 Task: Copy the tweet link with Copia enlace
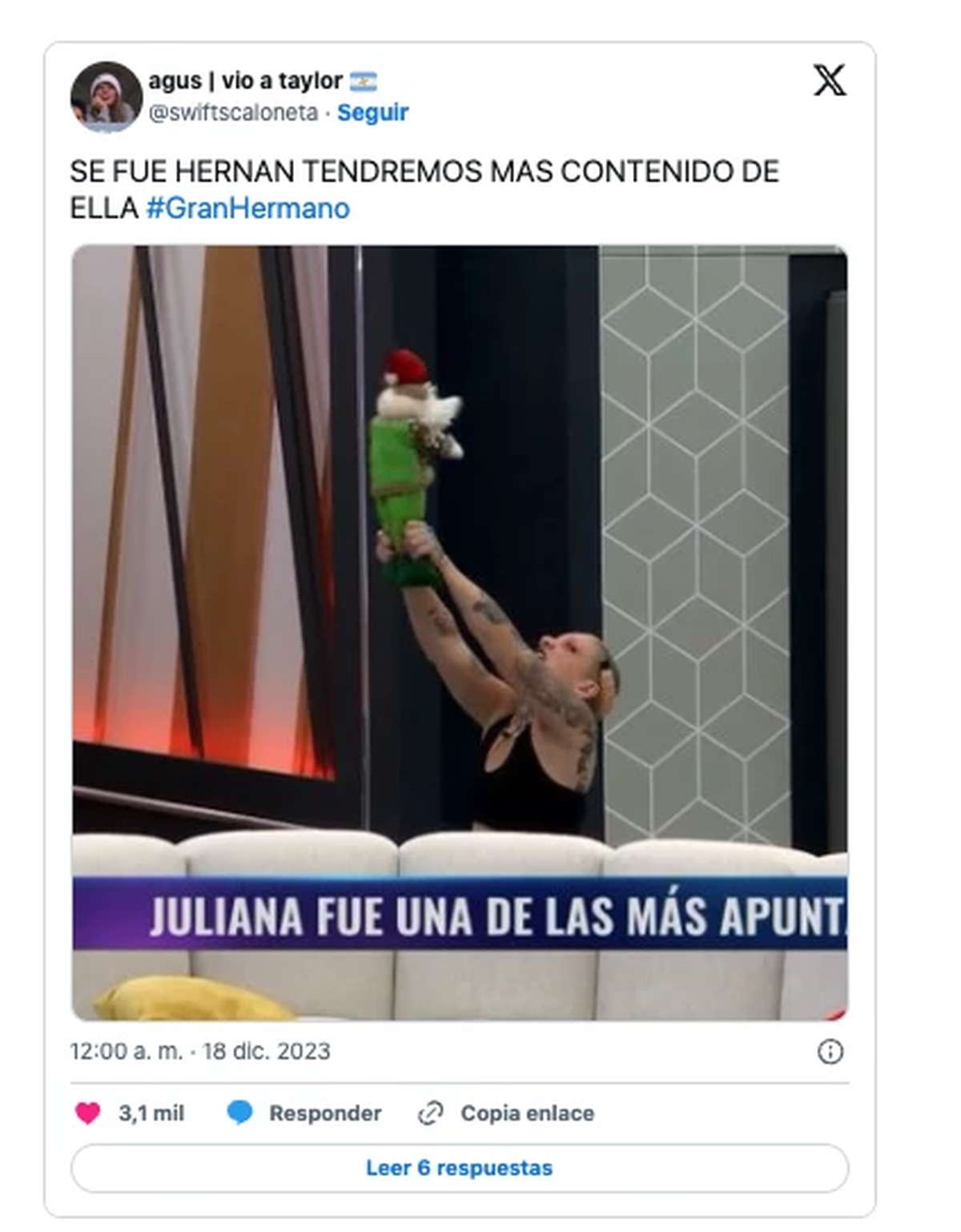pyautogui.click(x=507, y=1113)
